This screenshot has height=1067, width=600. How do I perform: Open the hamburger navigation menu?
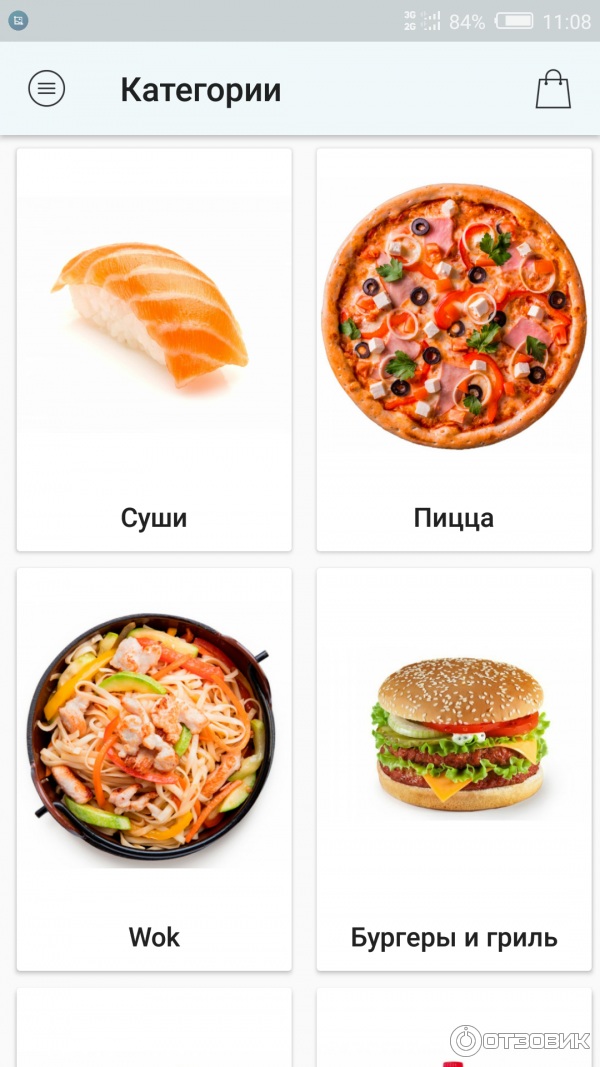[x=46, y=89]
